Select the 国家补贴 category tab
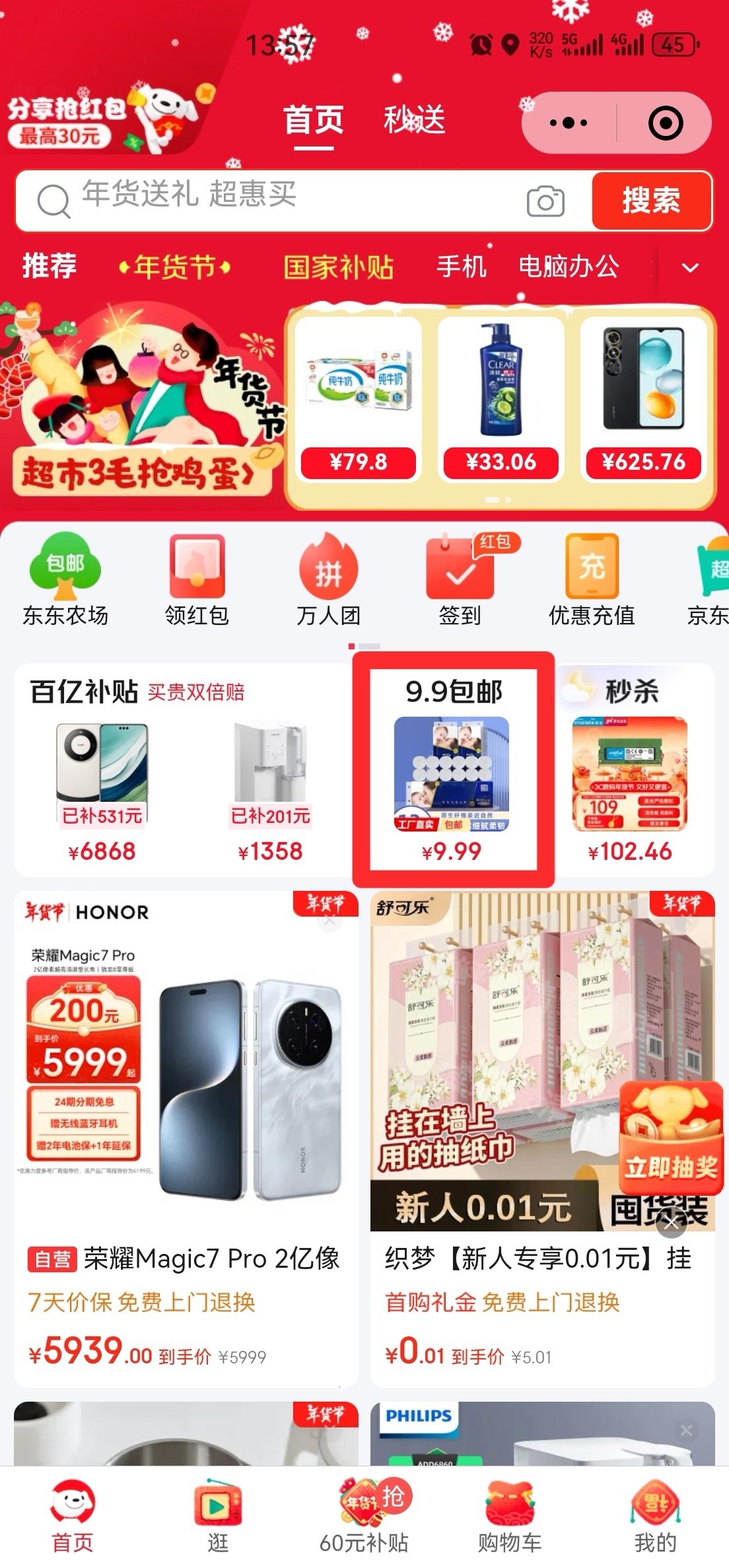Viewport: 729px width, 1568px height. [338, 267]
